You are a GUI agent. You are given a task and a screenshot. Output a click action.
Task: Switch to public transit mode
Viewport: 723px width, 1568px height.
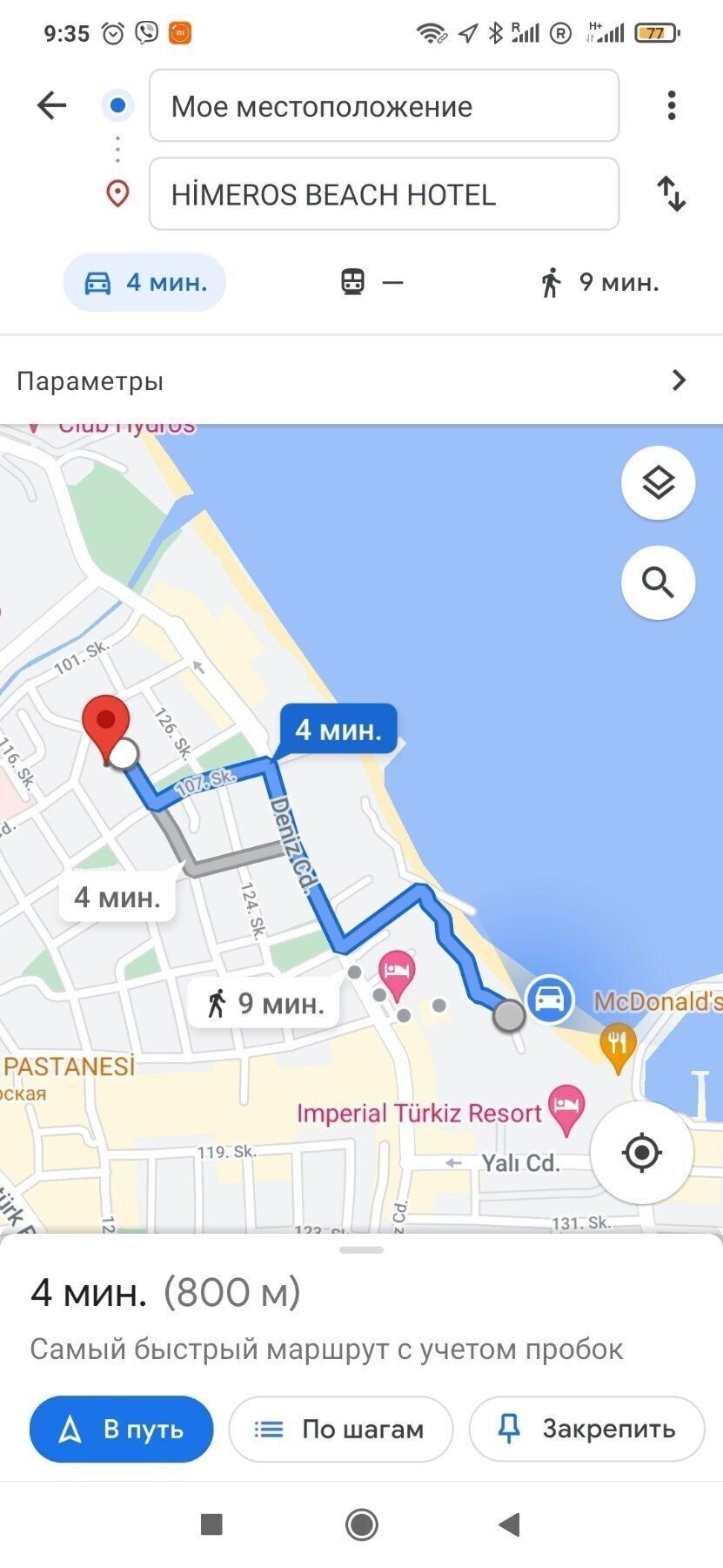[372, 282]
